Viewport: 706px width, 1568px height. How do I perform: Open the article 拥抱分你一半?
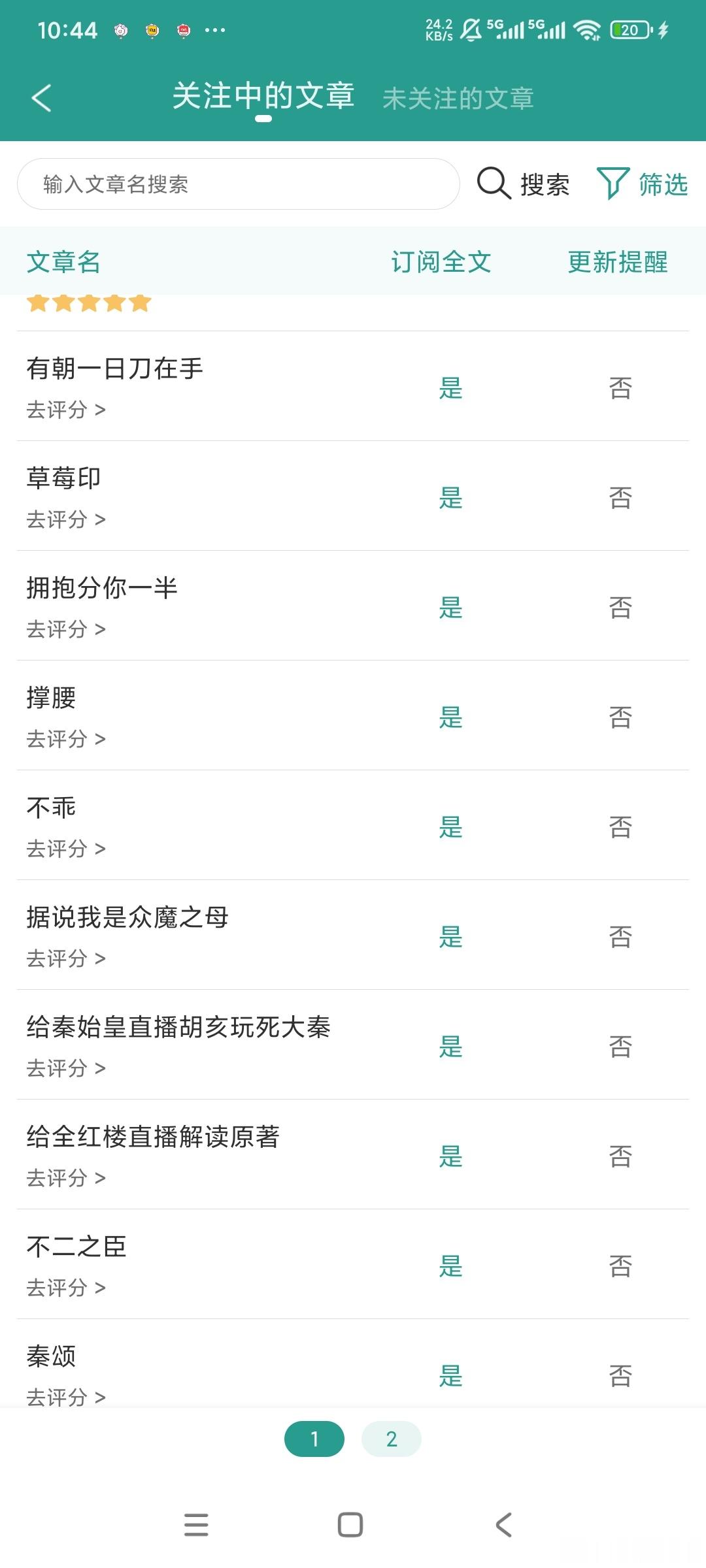[x=102, y=588]
